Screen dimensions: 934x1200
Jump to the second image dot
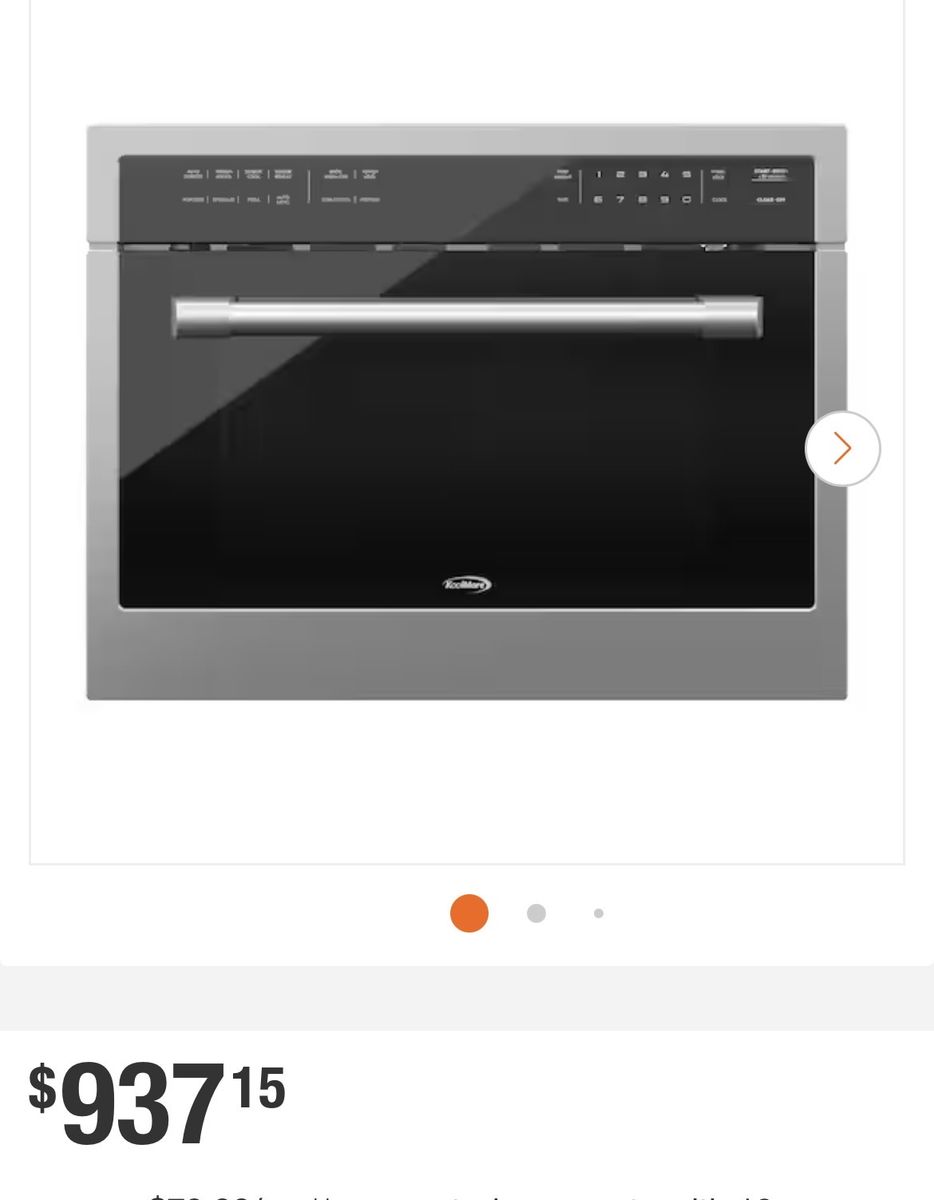(x=536, y=913)
